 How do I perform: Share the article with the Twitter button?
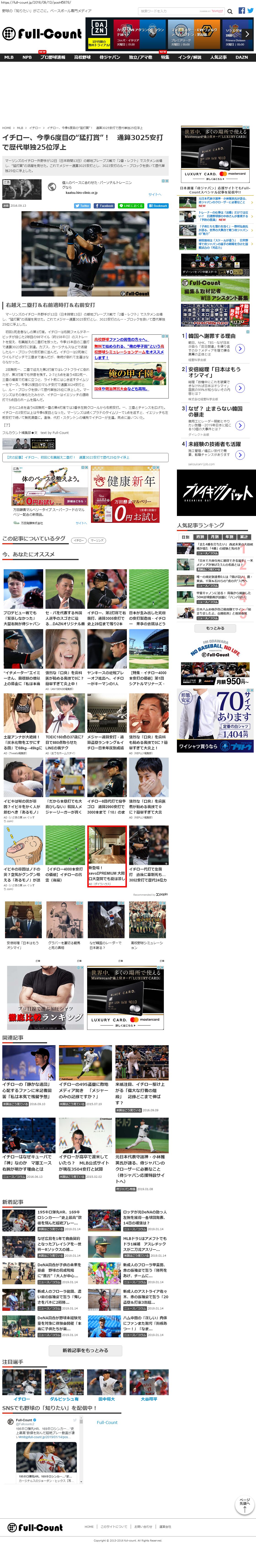click(x=82, y=206)
